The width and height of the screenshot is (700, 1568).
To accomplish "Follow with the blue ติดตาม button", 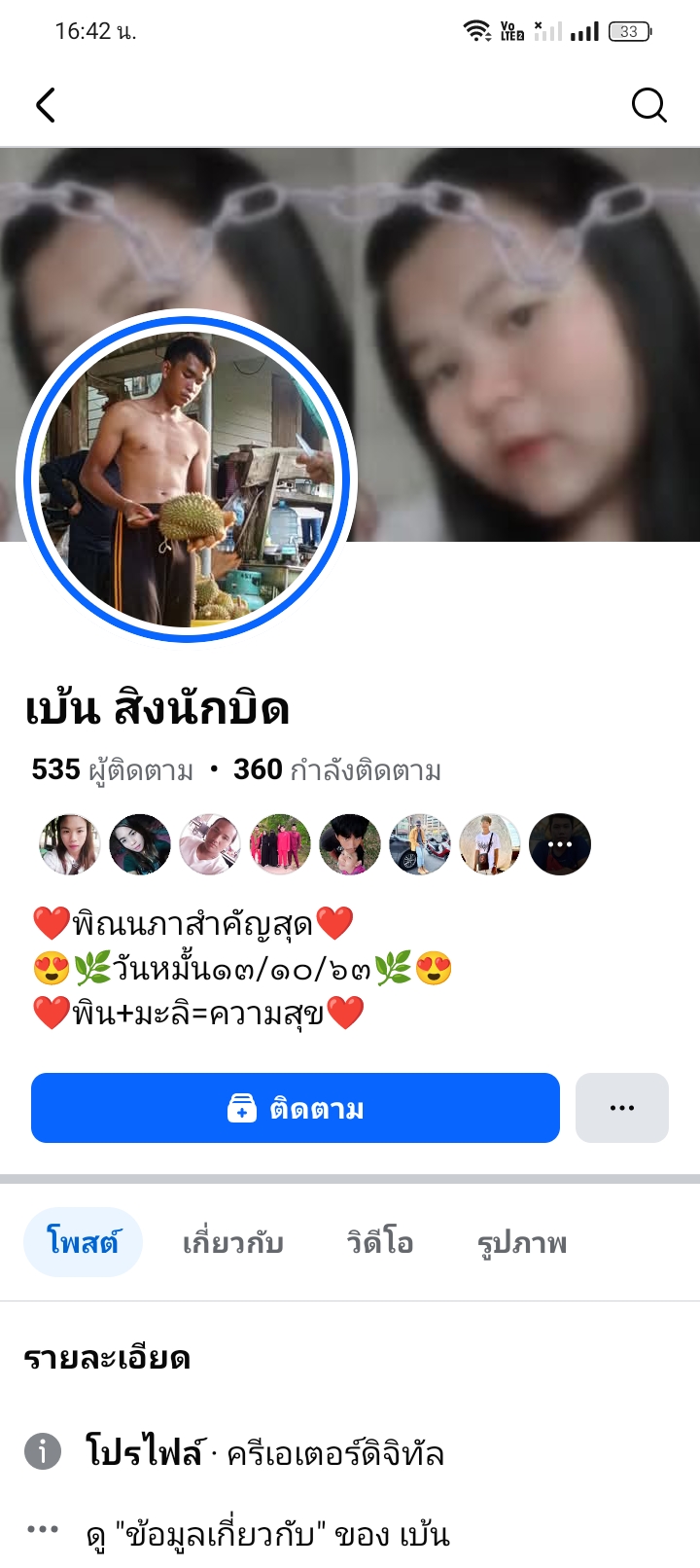I will click(x=296, y=1108).
